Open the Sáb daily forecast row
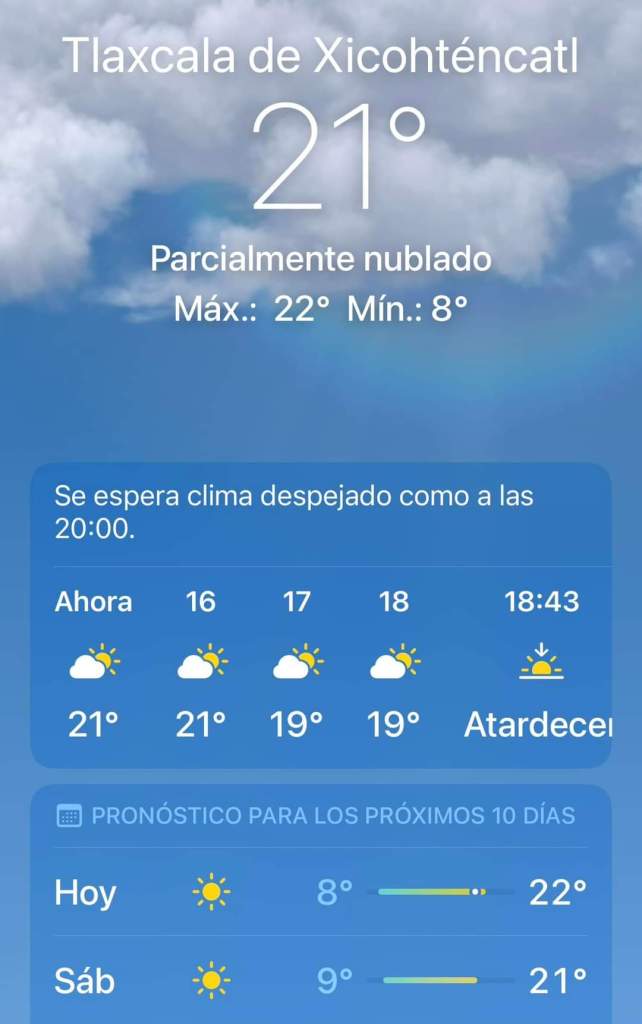Screen dimensions: 642x1024 [x=321, y=980]
